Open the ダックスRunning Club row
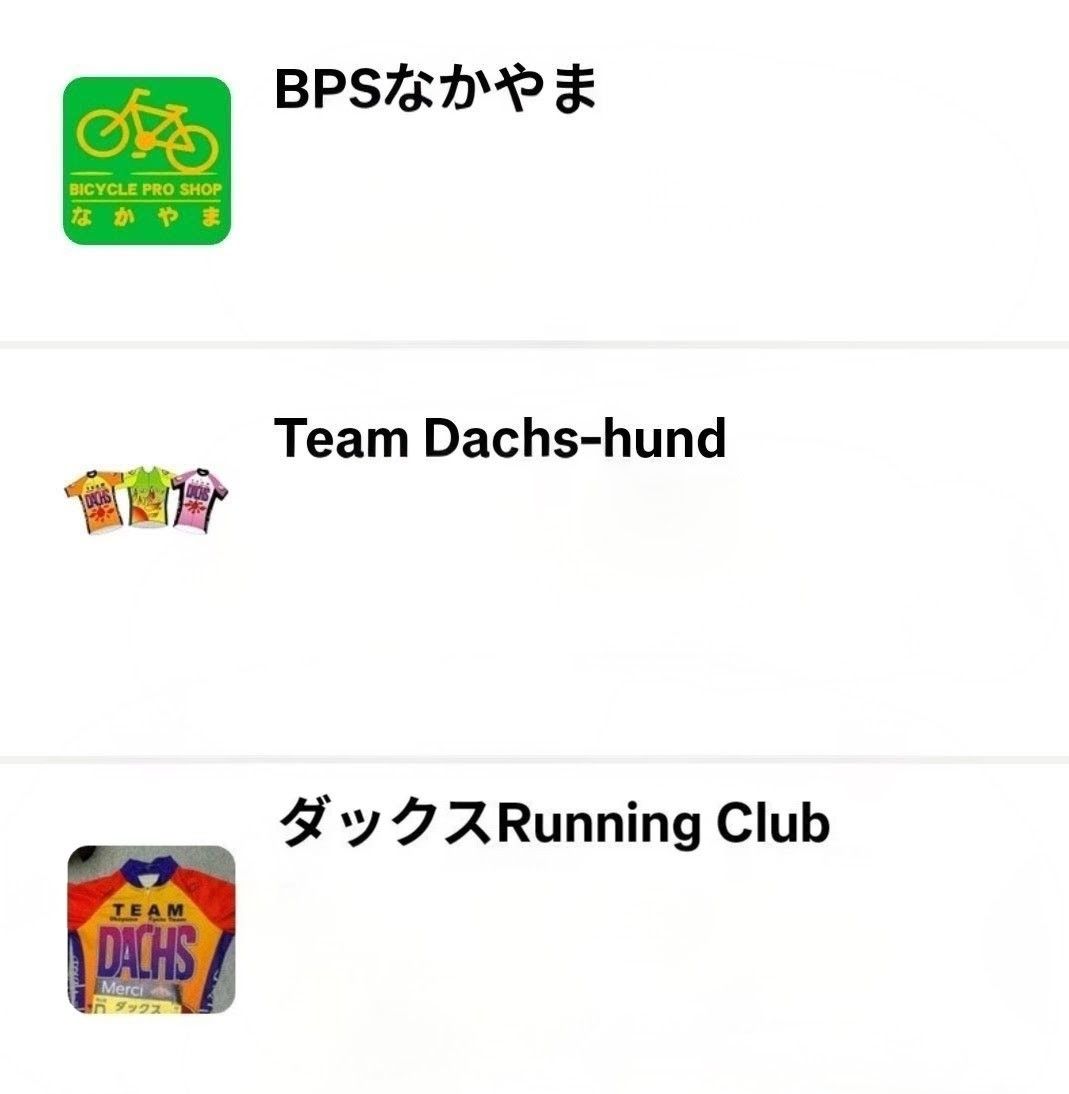The image size is (1069, 1094). [552, 825]
